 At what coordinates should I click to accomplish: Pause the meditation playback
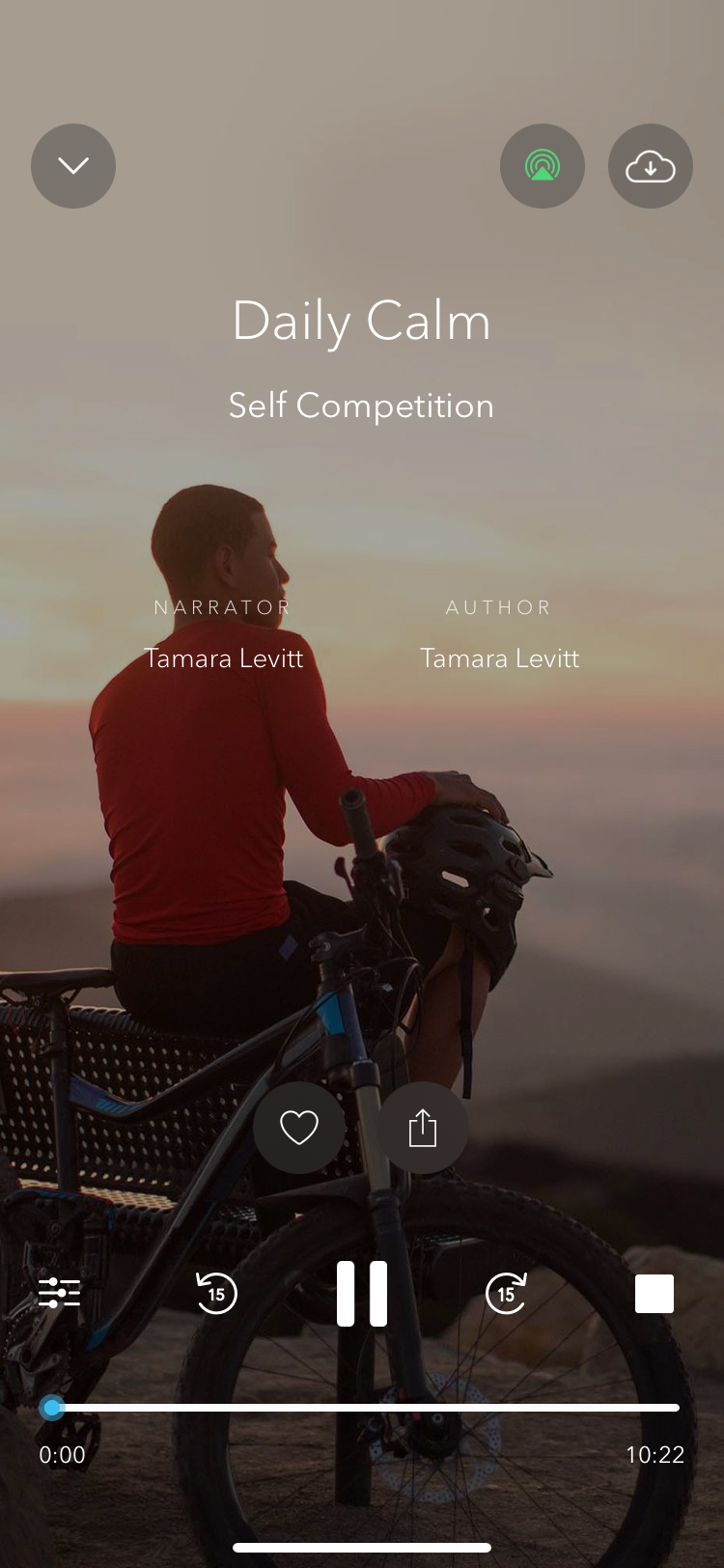362,1293
